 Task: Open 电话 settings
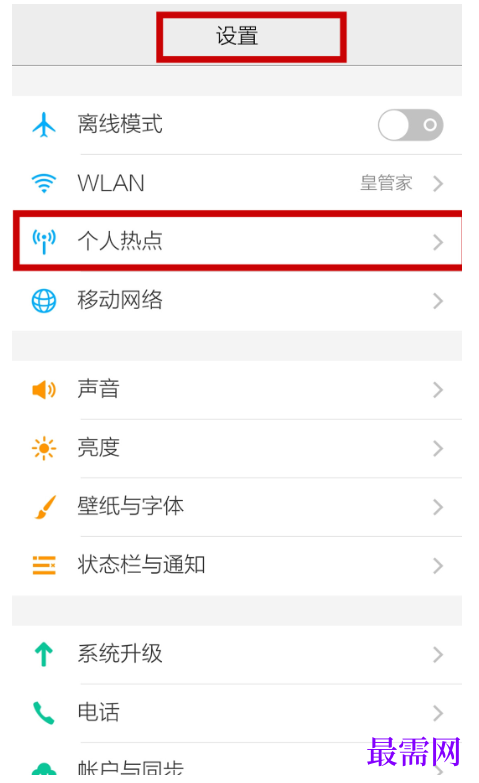(x=237, y=713)
